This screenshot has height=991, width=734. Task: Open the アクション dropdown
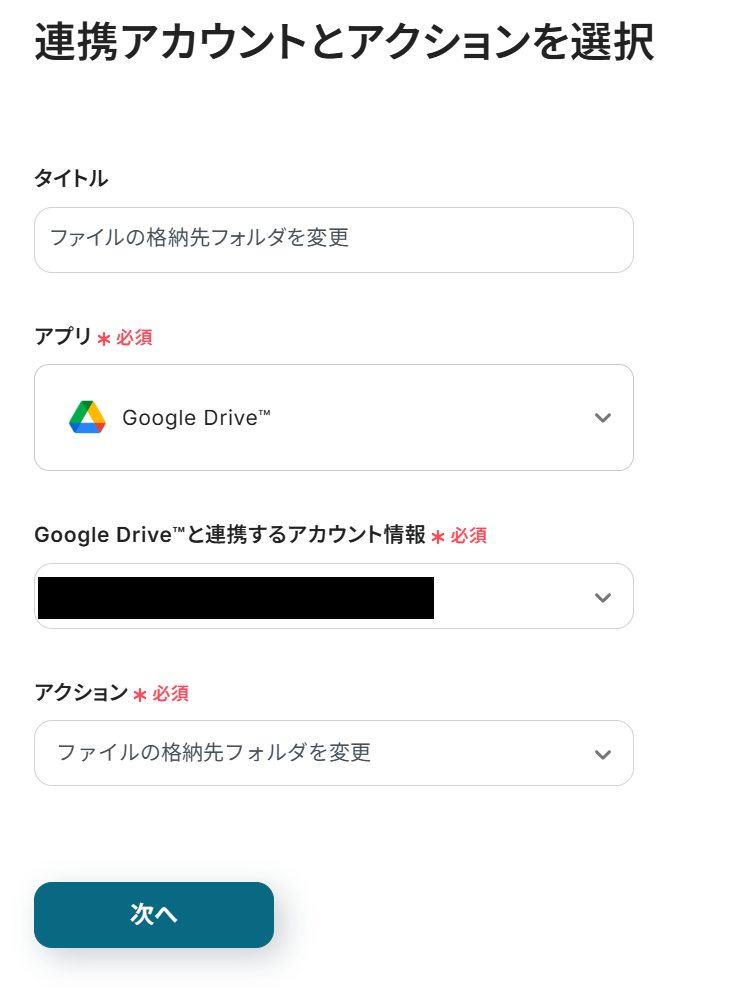click(333, 753)
